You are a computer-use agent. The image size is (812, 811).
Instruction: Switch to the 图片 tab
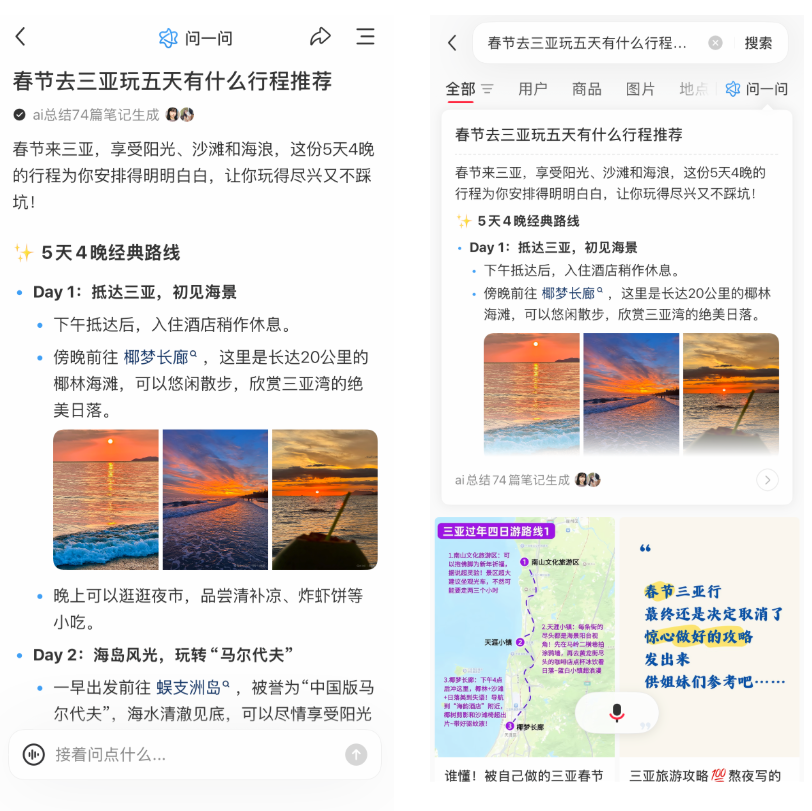coord(640,89)
